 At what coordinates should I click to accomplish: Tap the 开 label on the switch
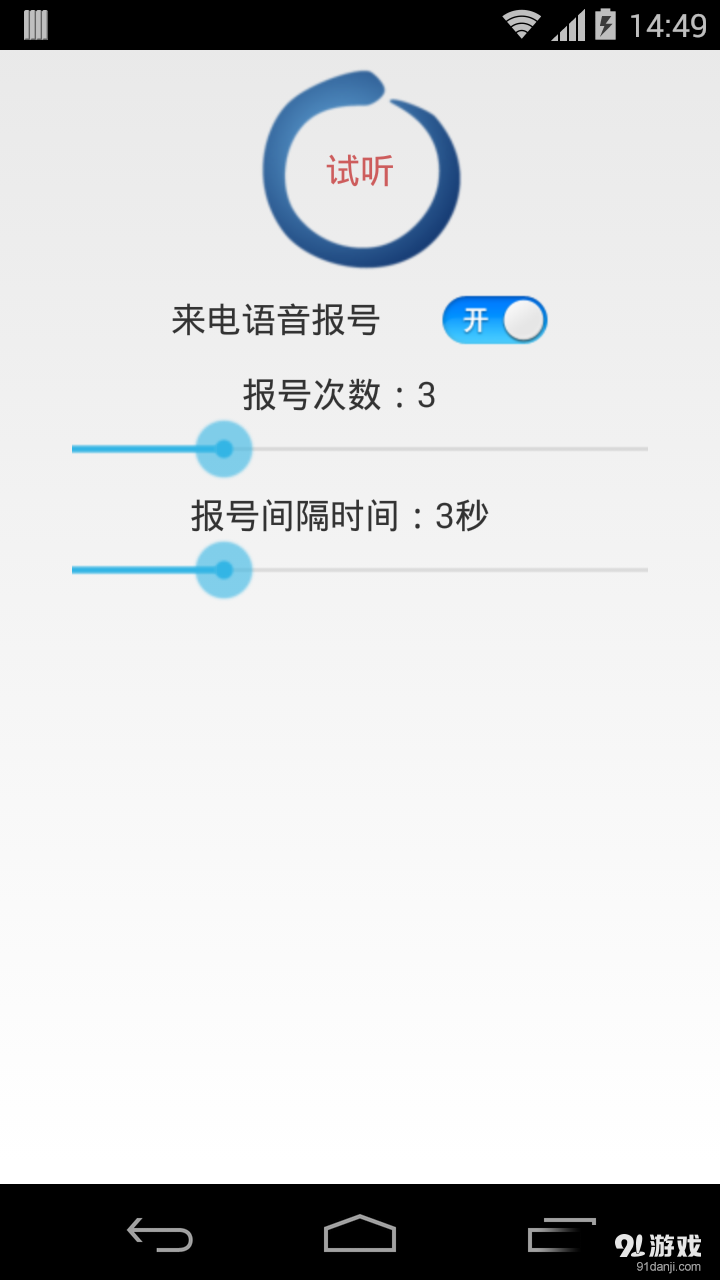[477, 320]
